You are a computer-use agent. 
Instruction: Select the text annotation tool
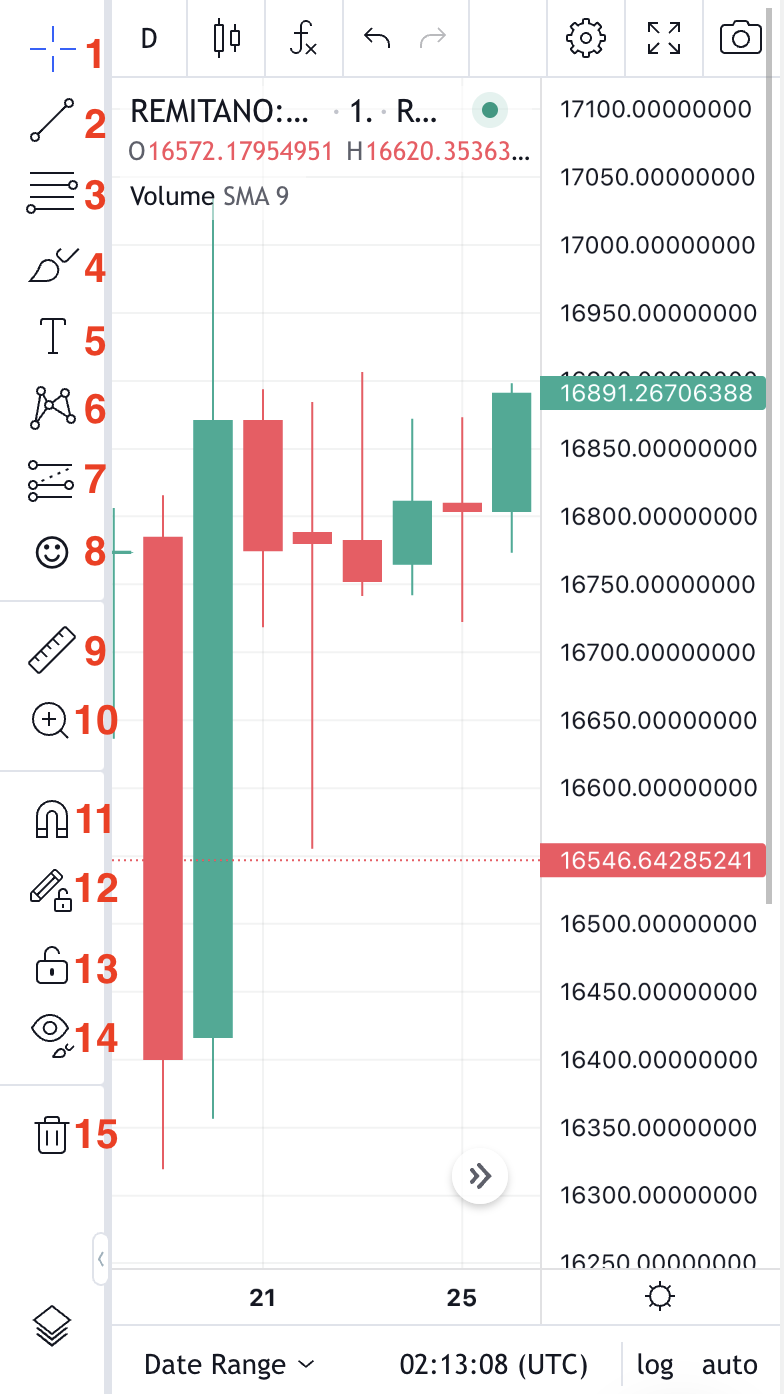coord(52,336)
